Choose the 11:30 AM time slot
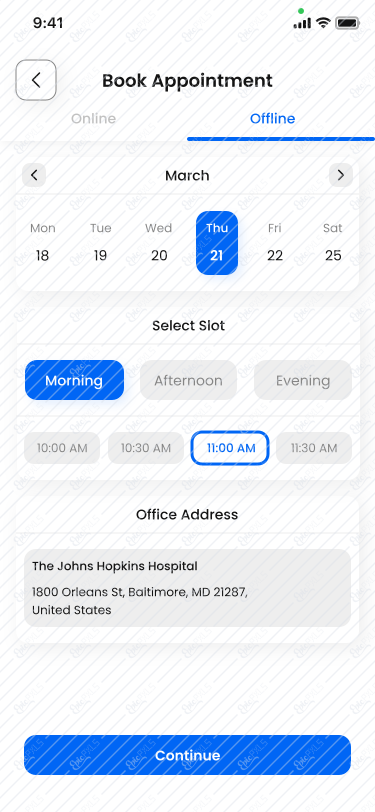375x812 pixels. [x=314, y=448]
